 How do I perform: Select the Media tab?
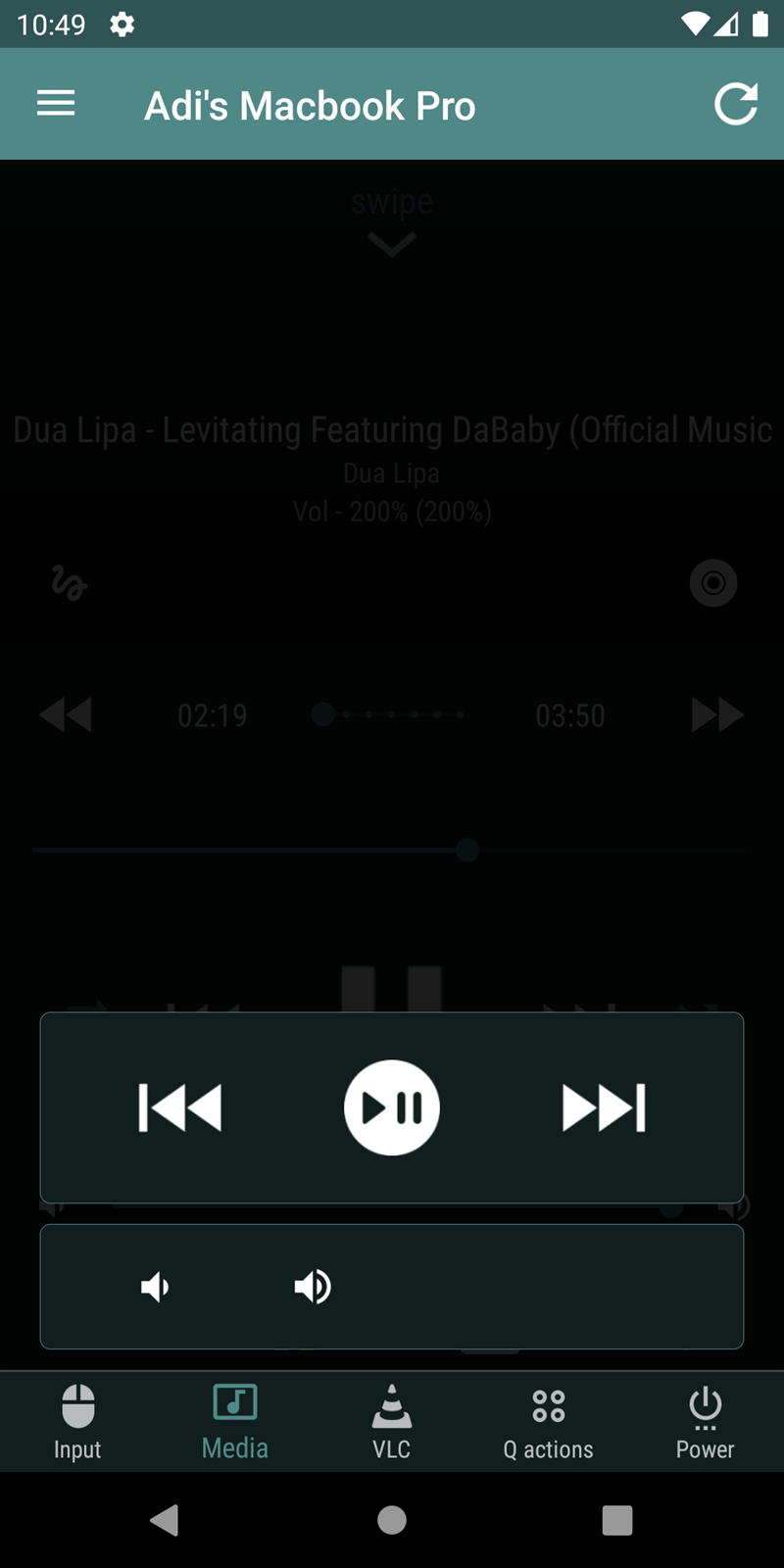[235, 1422]
